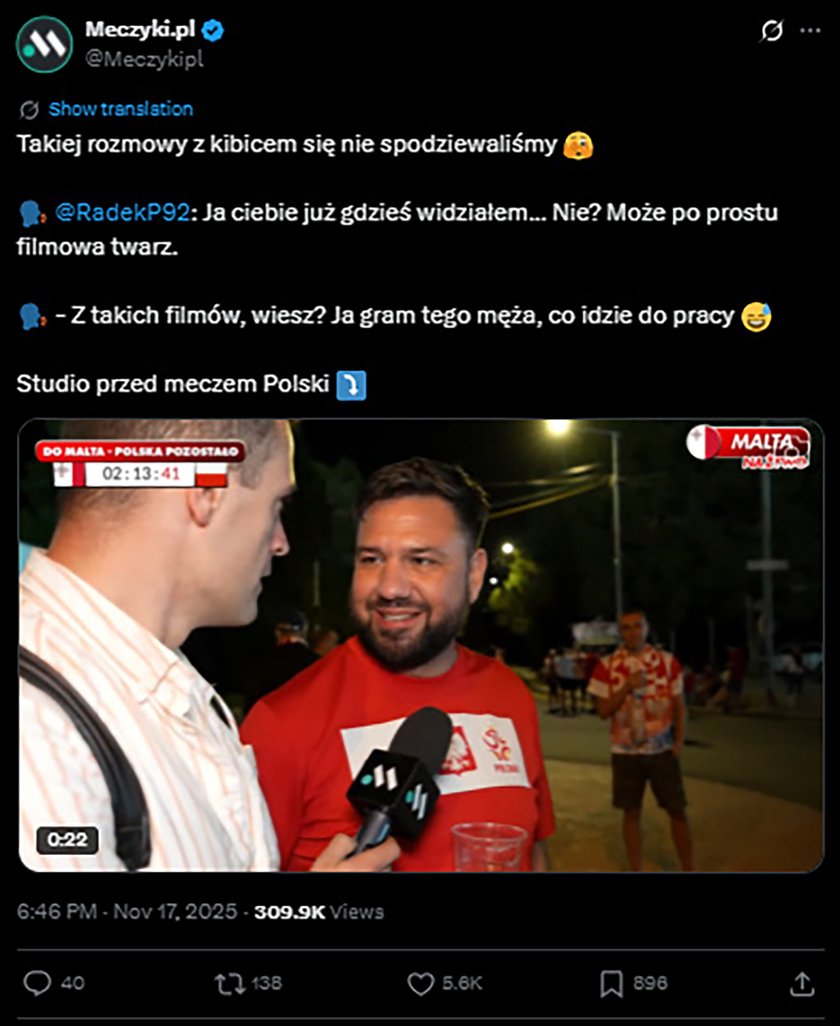Open the @Meczykipl handle
840x1026 pixels.
click(x=143, y=59)
